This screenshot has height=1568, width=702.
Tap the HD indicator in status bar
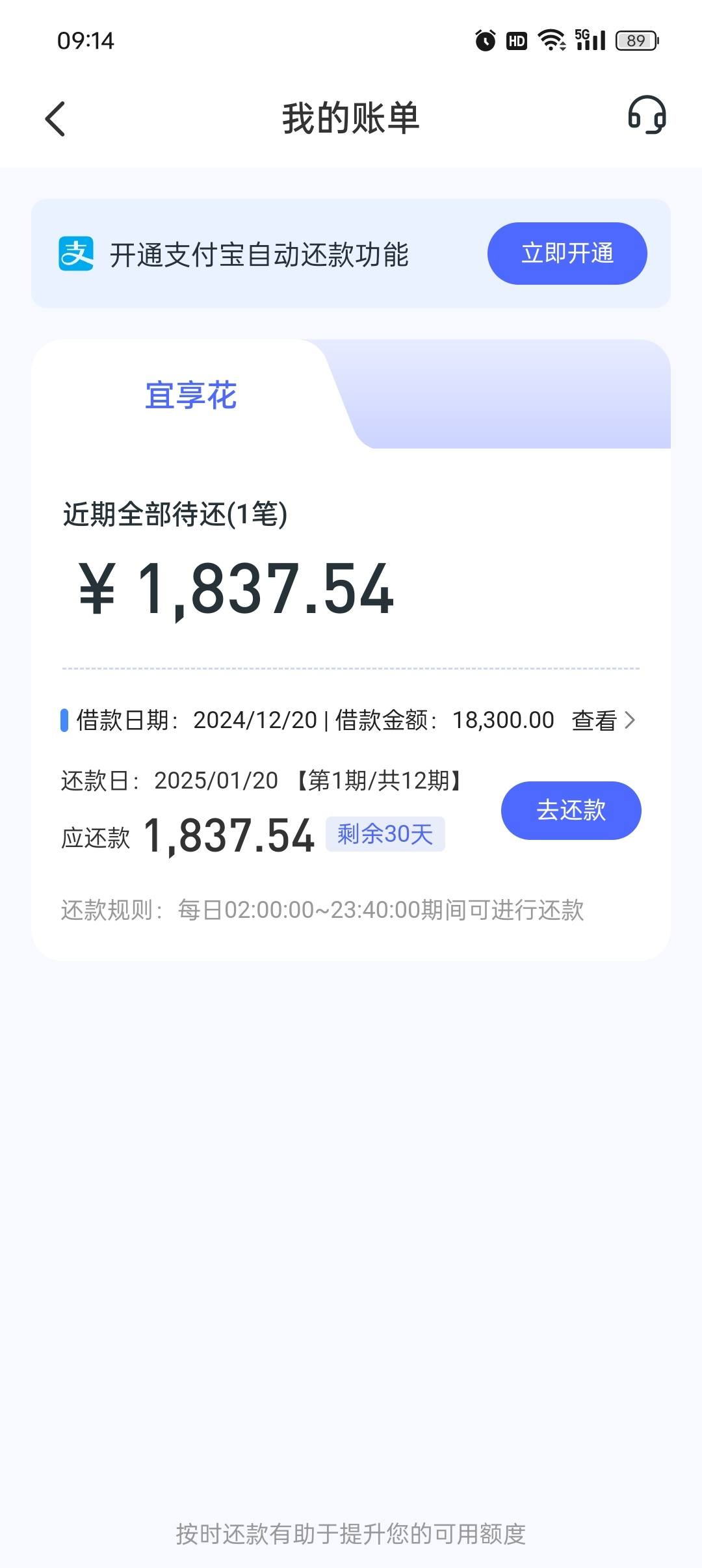click(x=515, y=39)
